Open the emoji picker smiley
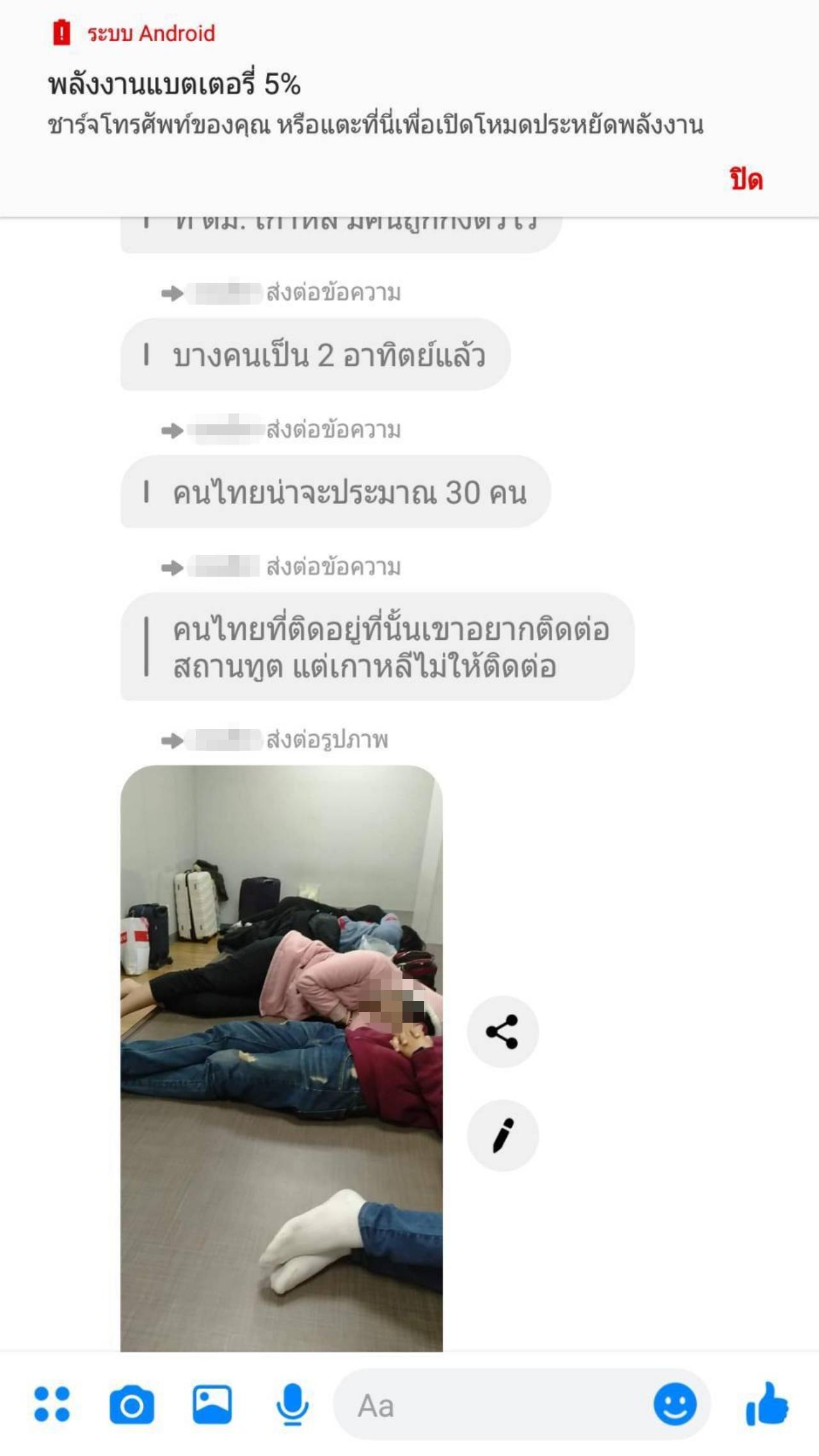 click(674, 1405)
